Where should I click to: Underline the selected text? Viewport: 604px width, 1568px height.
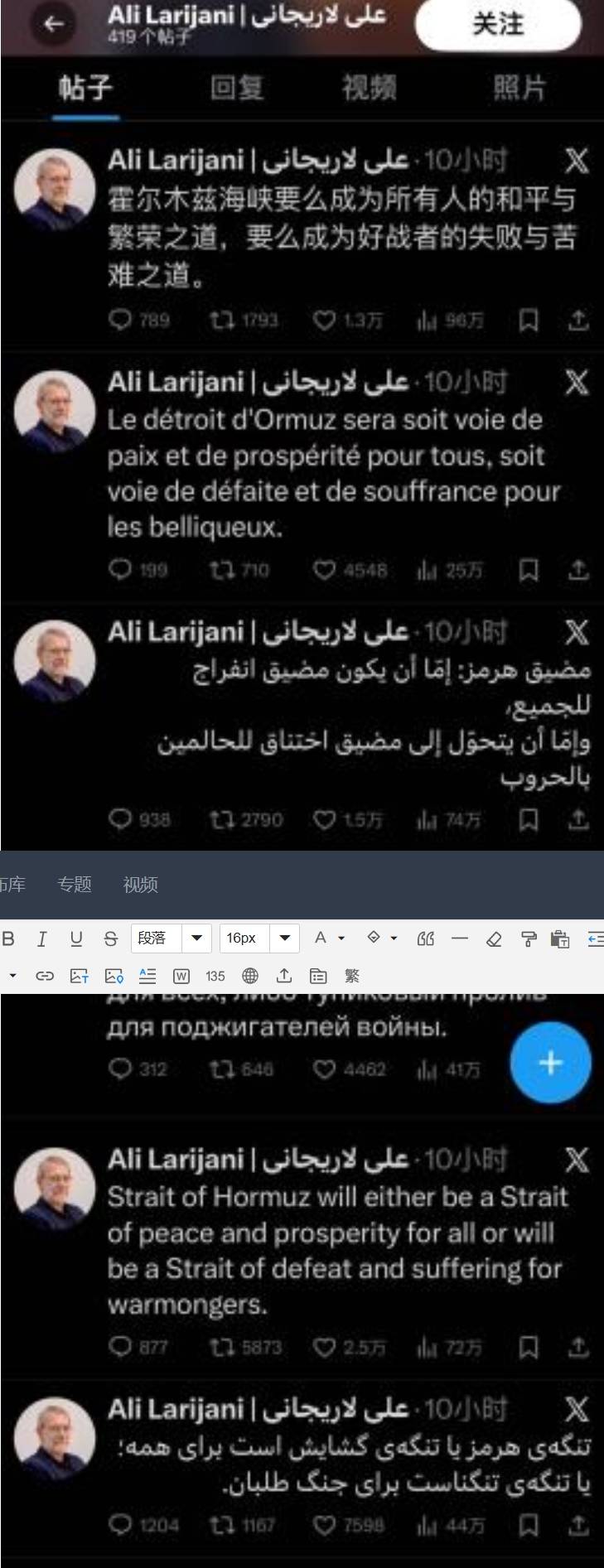pos(76,938)
